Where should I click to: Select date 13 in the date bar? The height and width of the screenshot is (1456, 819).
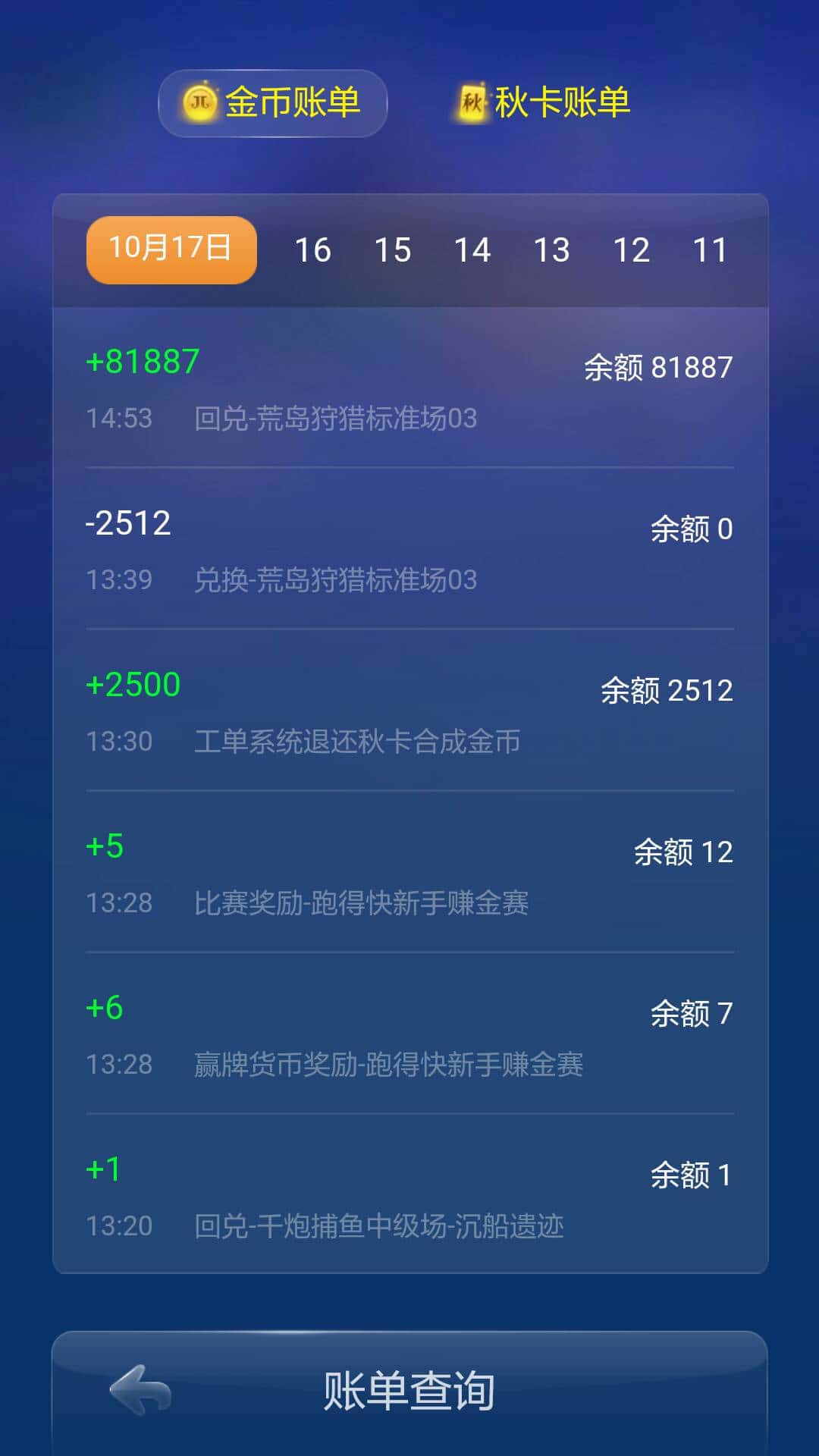point(552,249)
